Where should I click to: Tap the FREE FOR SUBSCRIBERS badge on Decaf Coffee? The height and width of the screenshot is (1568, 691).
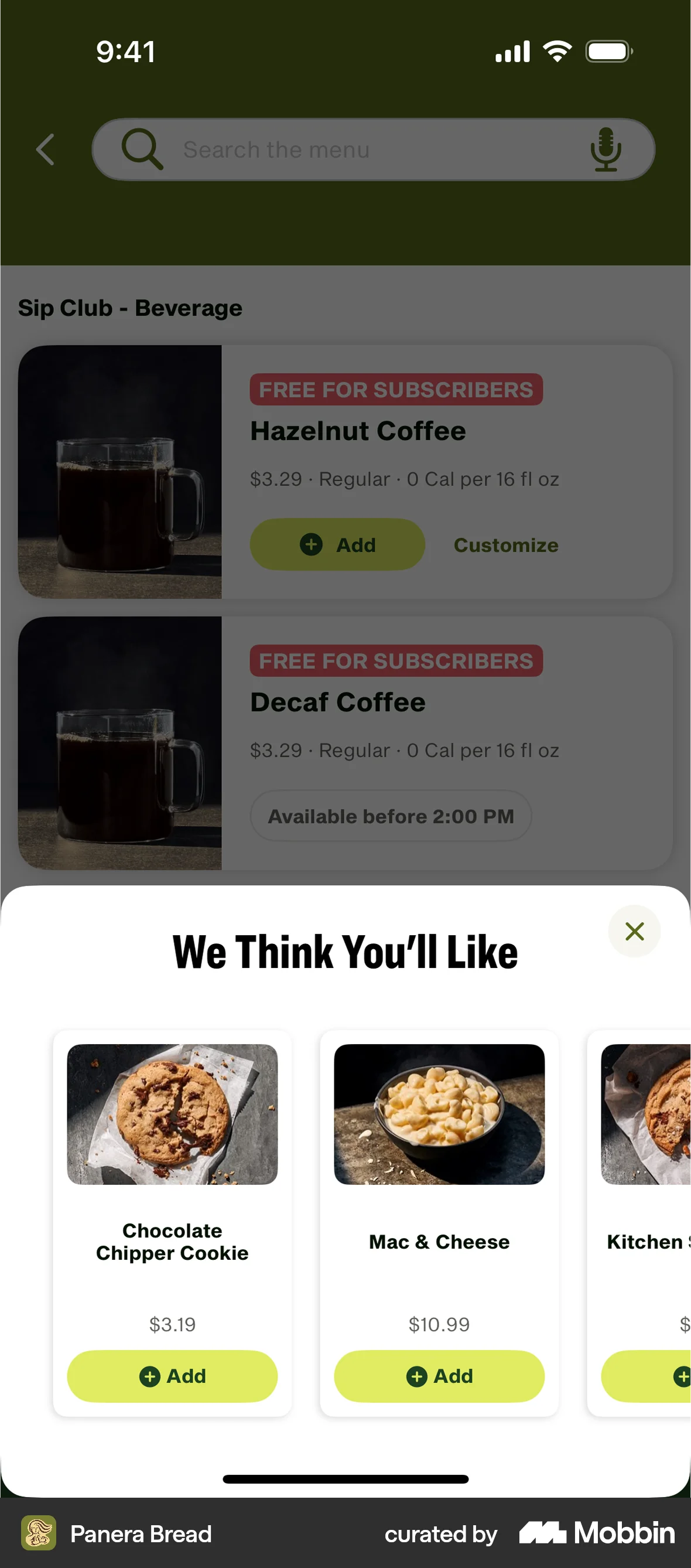(x=395, y=660)
